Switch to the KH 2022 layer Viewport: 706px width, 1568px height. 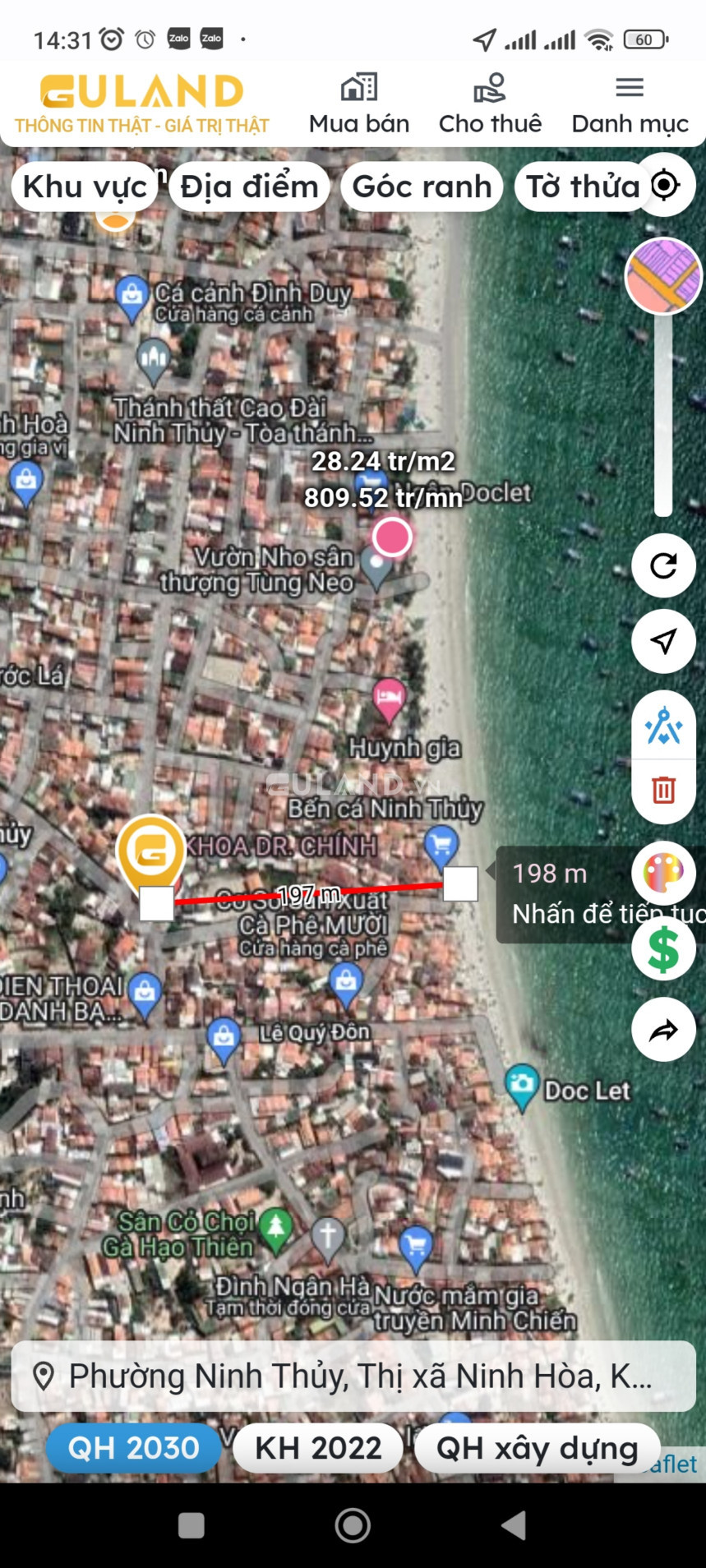point(318,1448)
